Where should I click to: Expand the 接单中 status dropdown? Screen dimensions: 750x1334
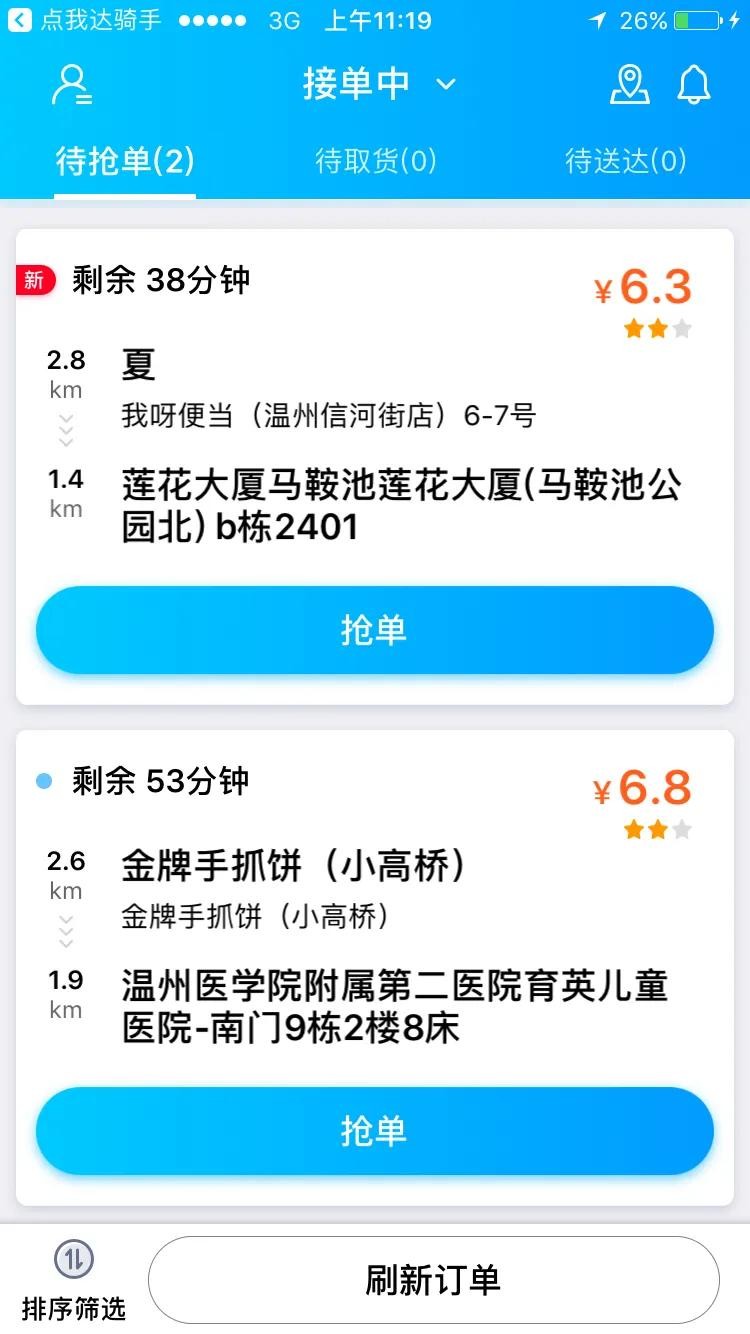tap(378, 85)
